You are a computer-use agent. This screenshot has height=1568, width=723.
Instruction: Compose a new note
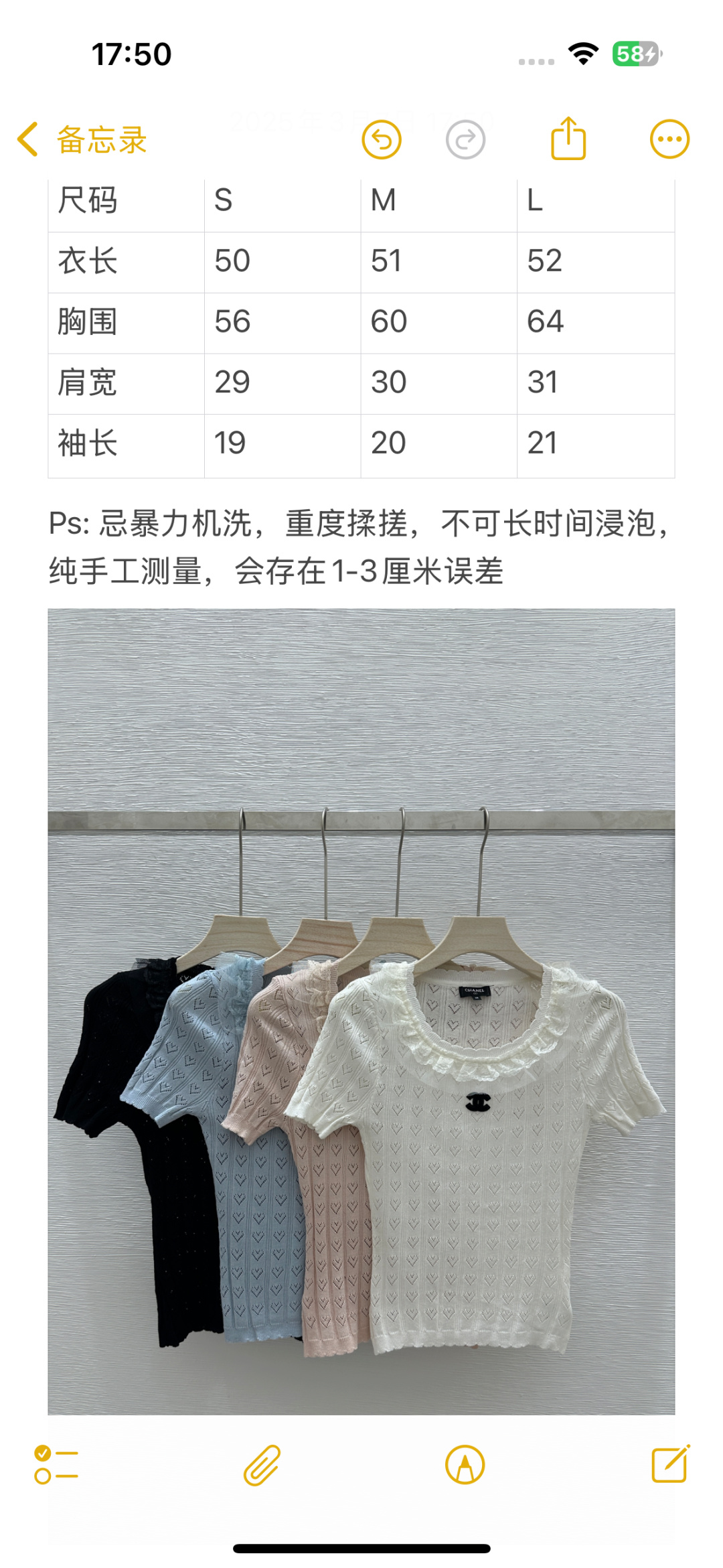671,1464
